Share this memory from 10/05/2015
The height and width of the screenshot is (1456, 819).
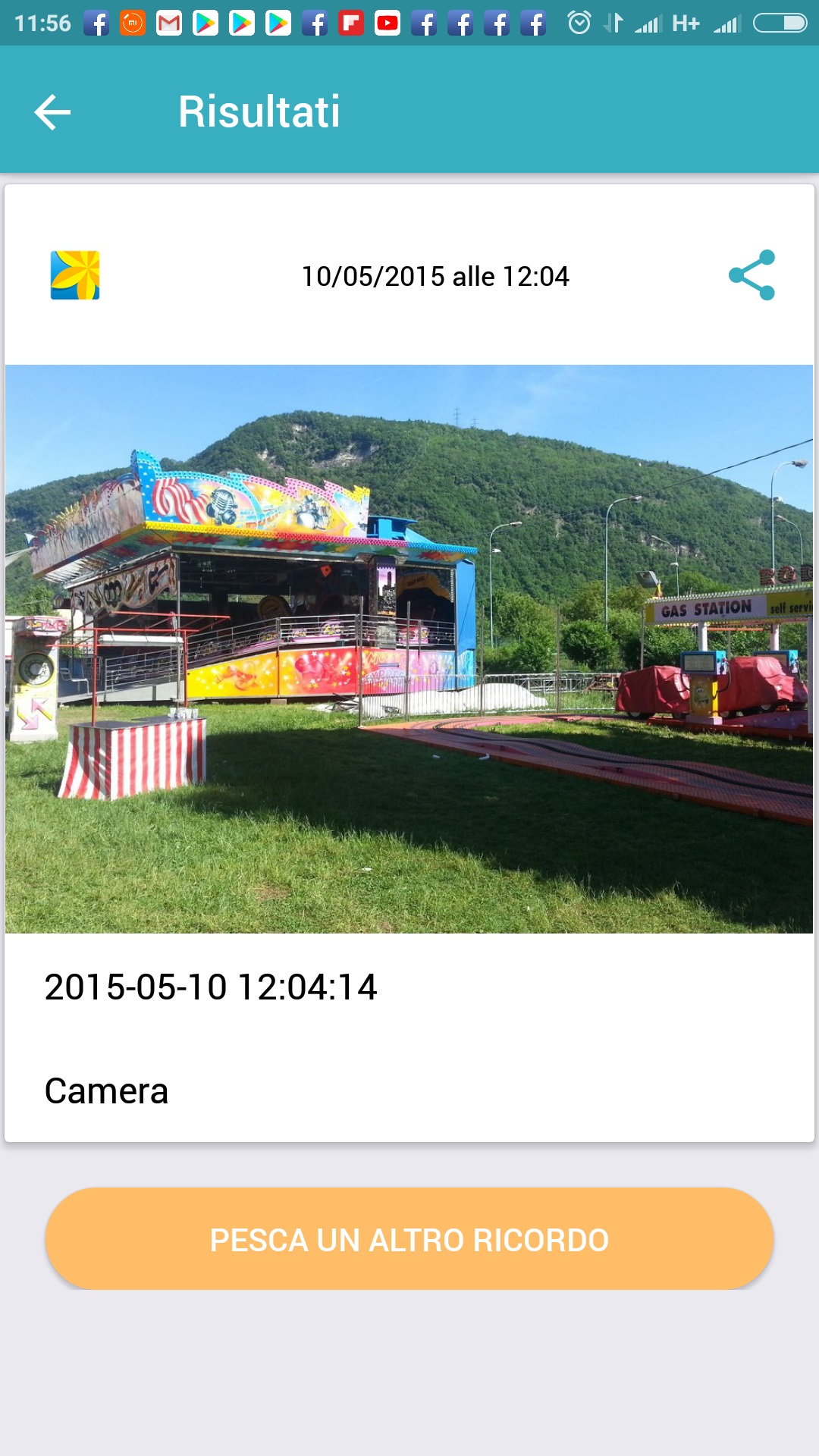click(x=752, y=275)
